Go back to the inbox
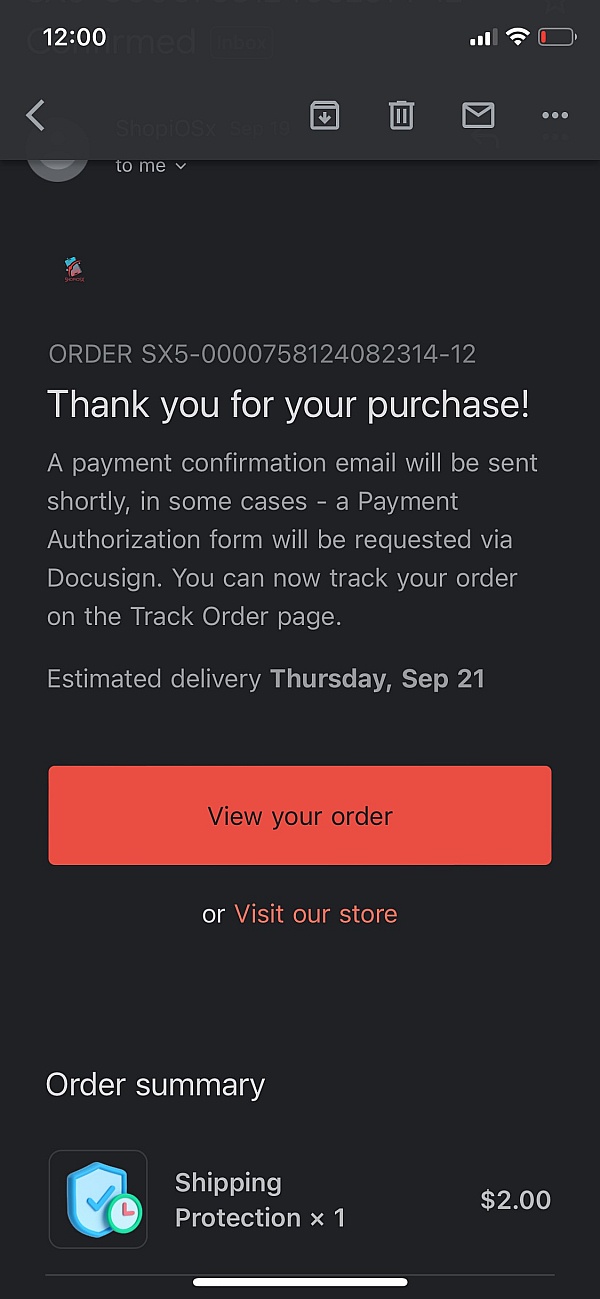 pyautogui.click(x=36, y=116)
